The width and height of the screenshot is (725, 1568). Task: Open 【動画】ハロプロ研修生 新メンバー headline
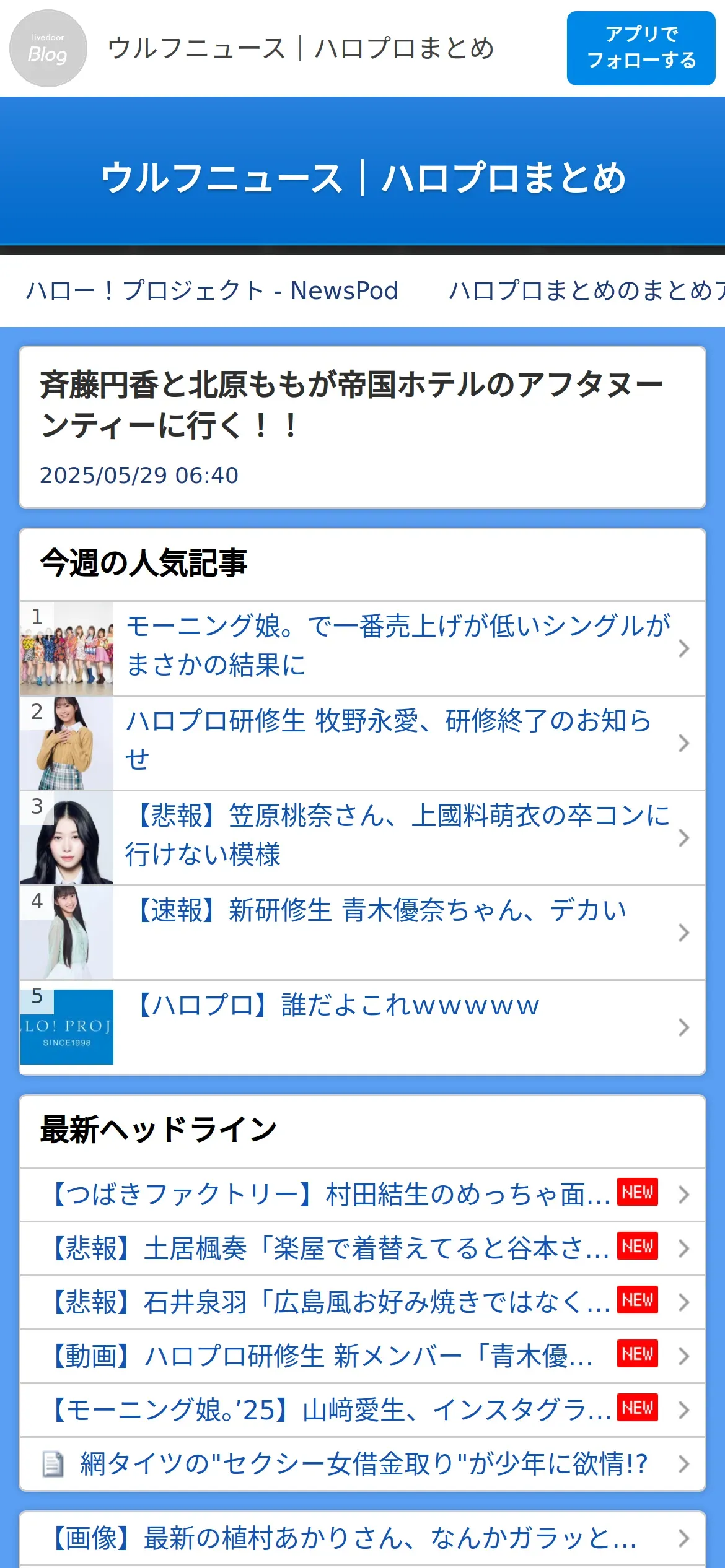[x=322, y=1356]
